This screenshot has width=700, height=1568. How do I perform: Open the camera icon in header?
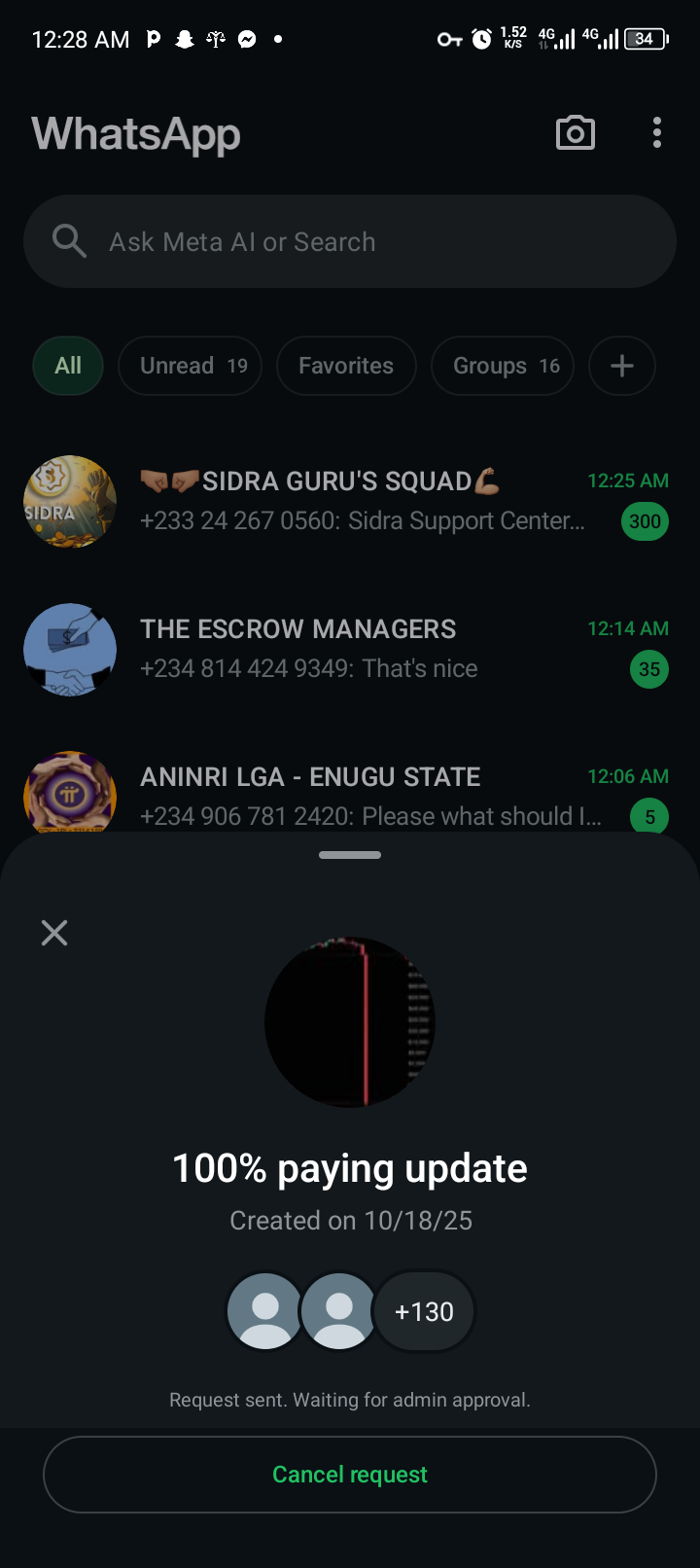(x=575, y=133)
